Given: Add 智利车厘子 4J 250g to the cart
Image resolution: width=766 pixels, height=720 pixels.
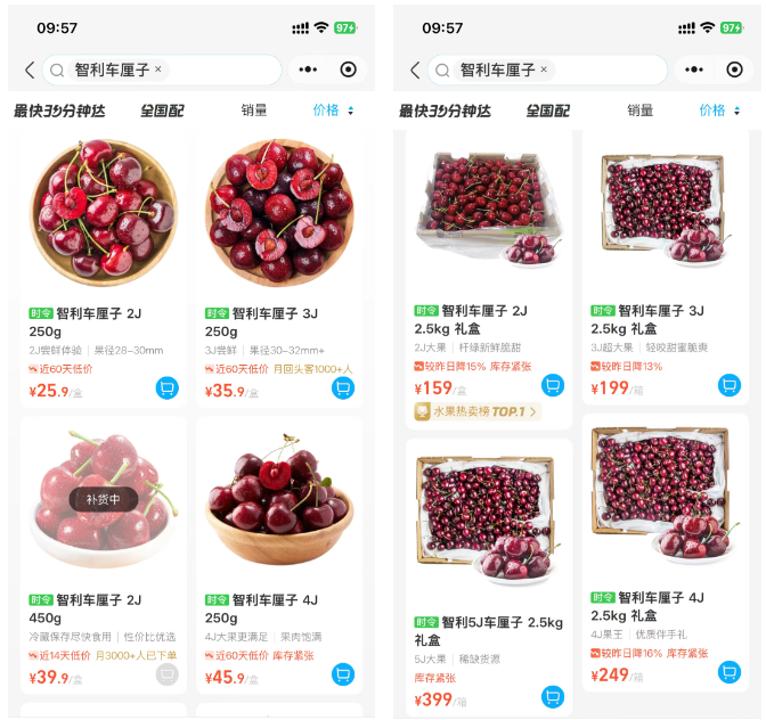Looking at the screenshot, I should click(x=343, y=674).
